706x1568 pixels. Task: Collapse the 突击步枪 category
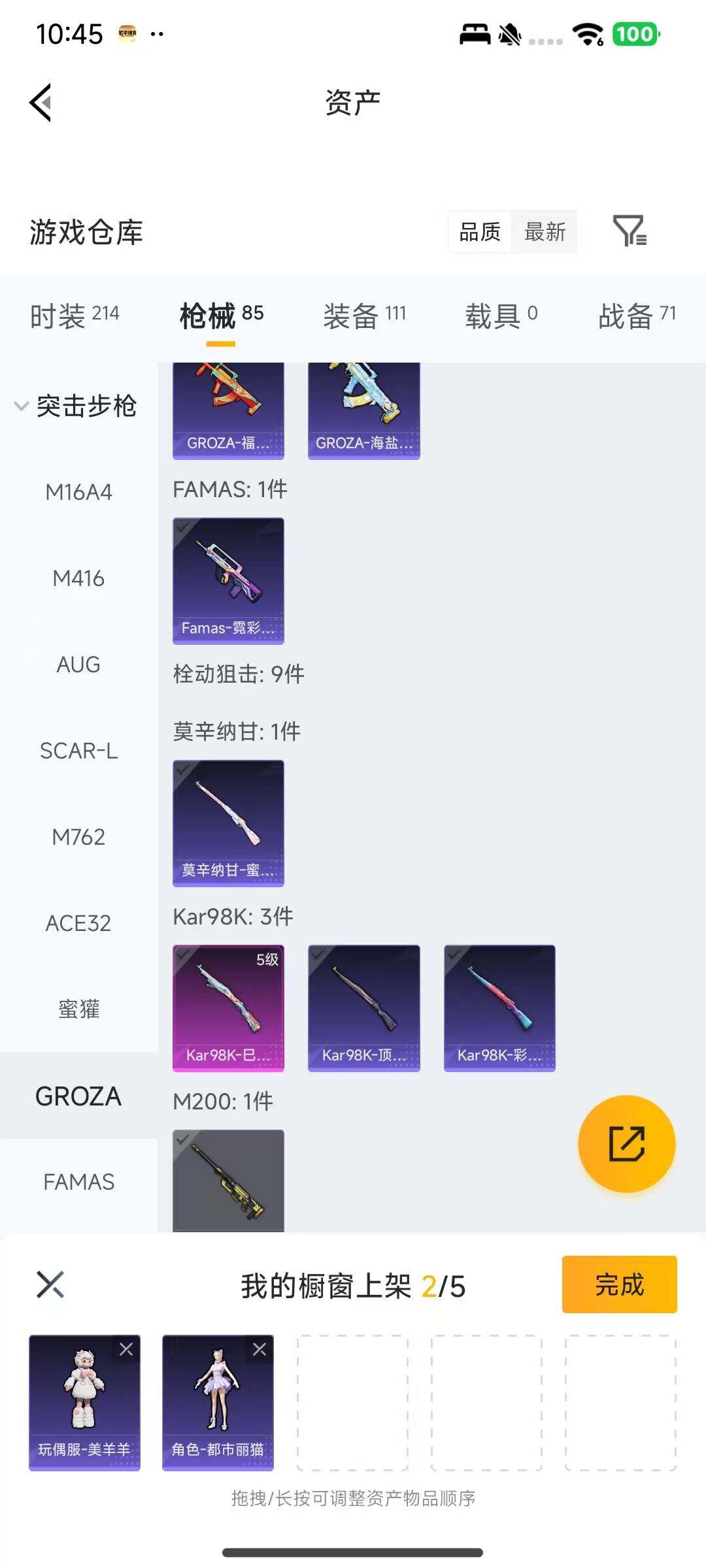pos(21,405)
